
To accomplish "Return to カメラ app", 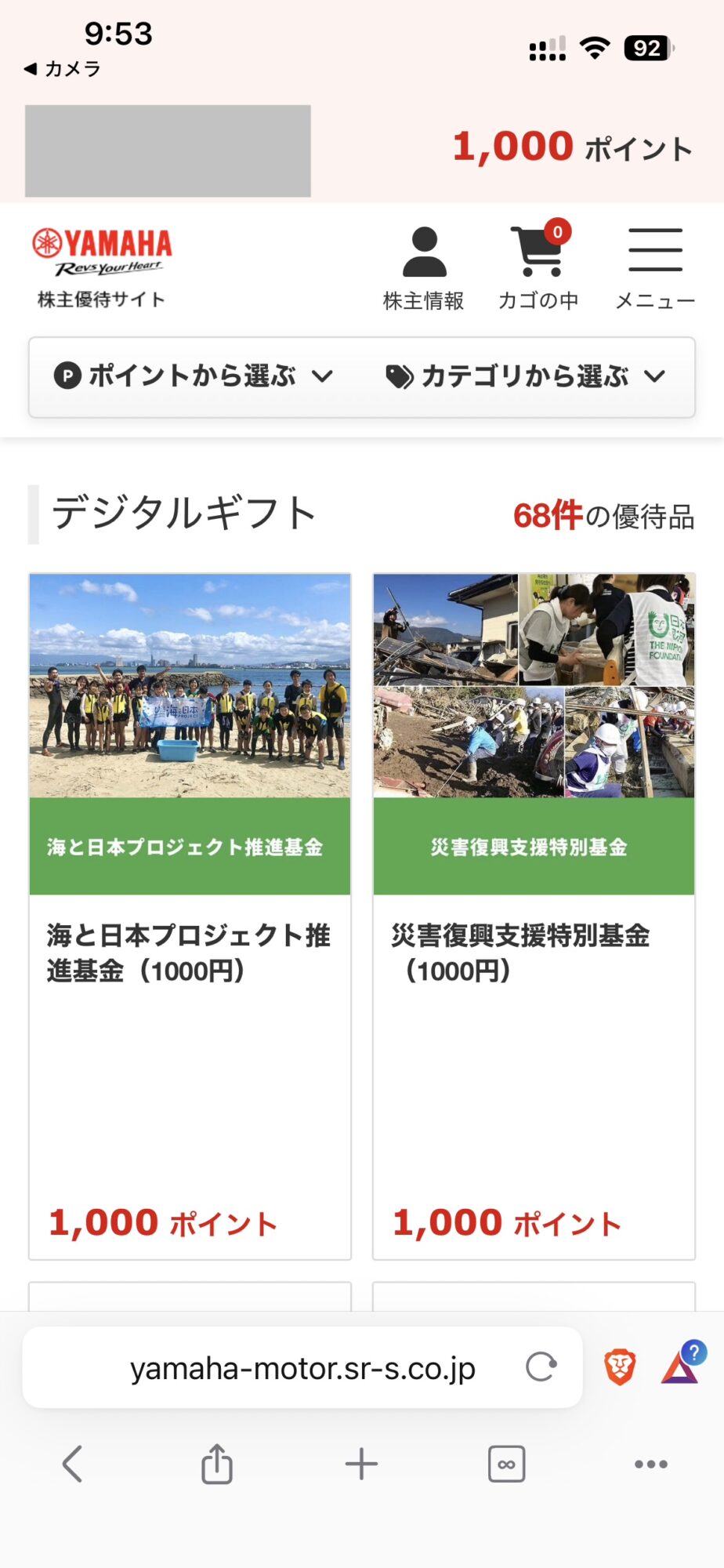I will click(63, 69).
